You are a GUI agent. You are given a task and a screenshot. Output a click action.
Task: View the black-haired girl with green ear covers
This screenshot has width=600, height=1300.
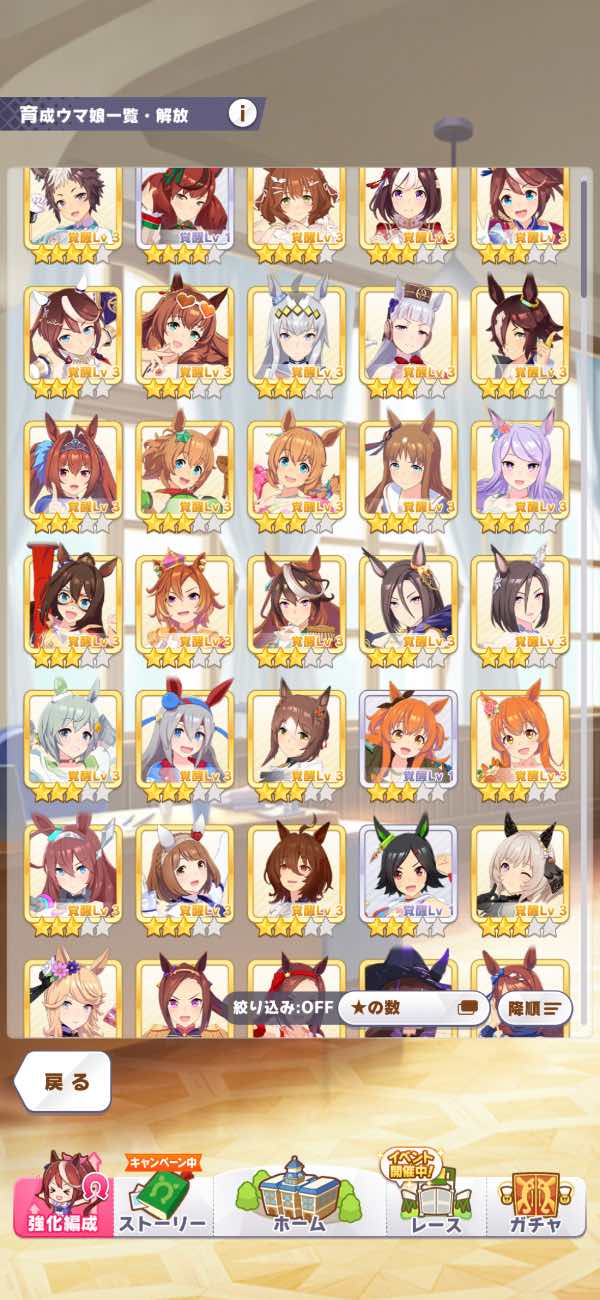click(x=408, y=875)
